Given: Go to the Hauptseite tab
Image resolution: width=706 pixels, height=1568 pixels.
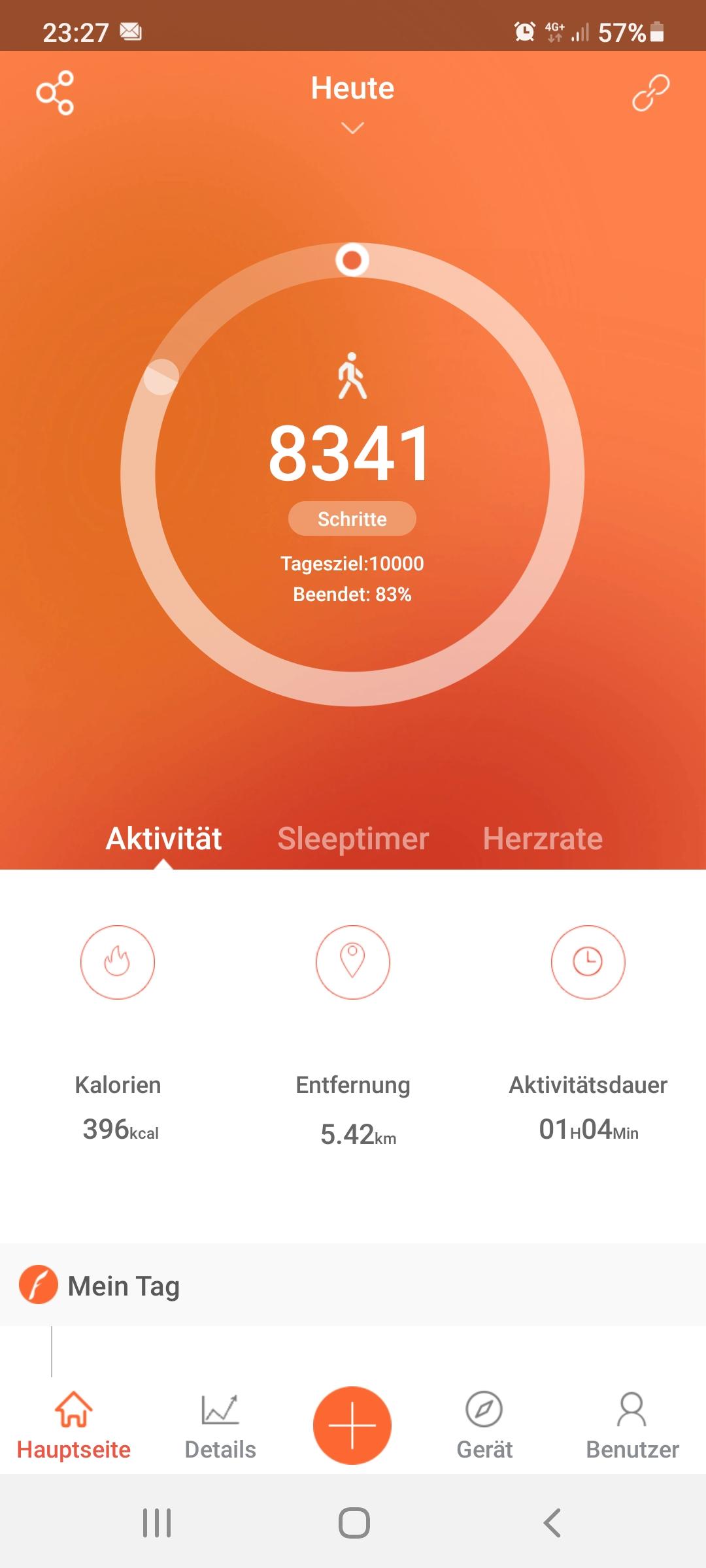Looking at the screenshot, I should (x=74, y=1427).
